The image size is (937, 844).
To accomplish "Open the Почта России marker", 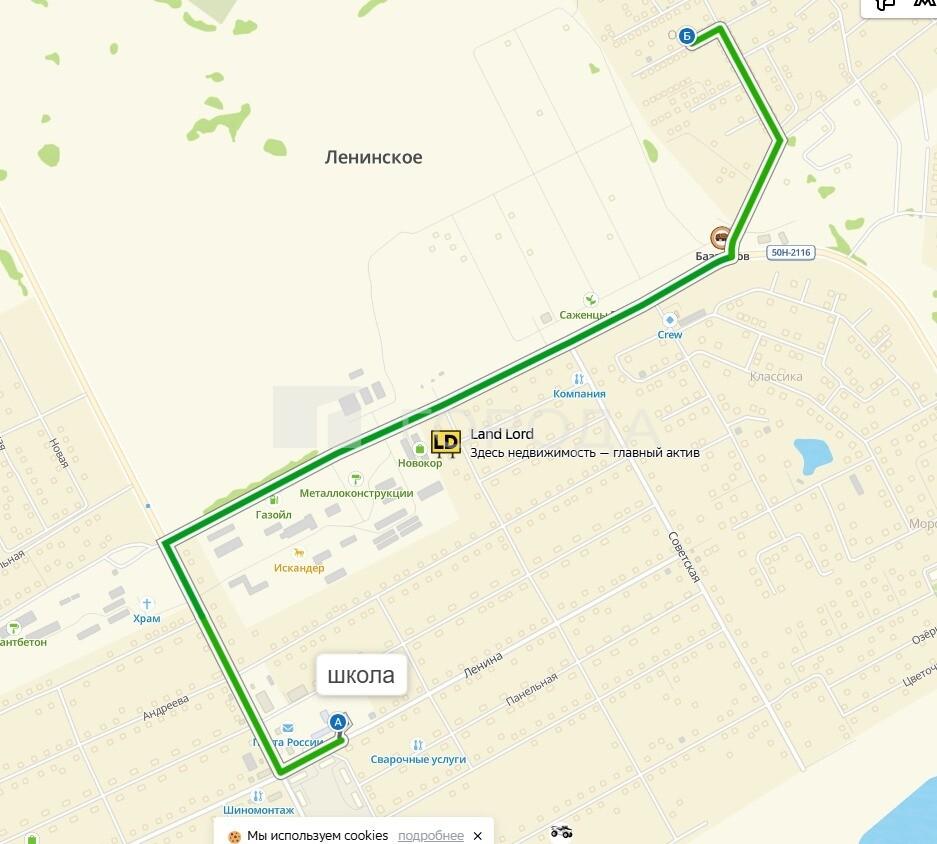I will (288, 728).
